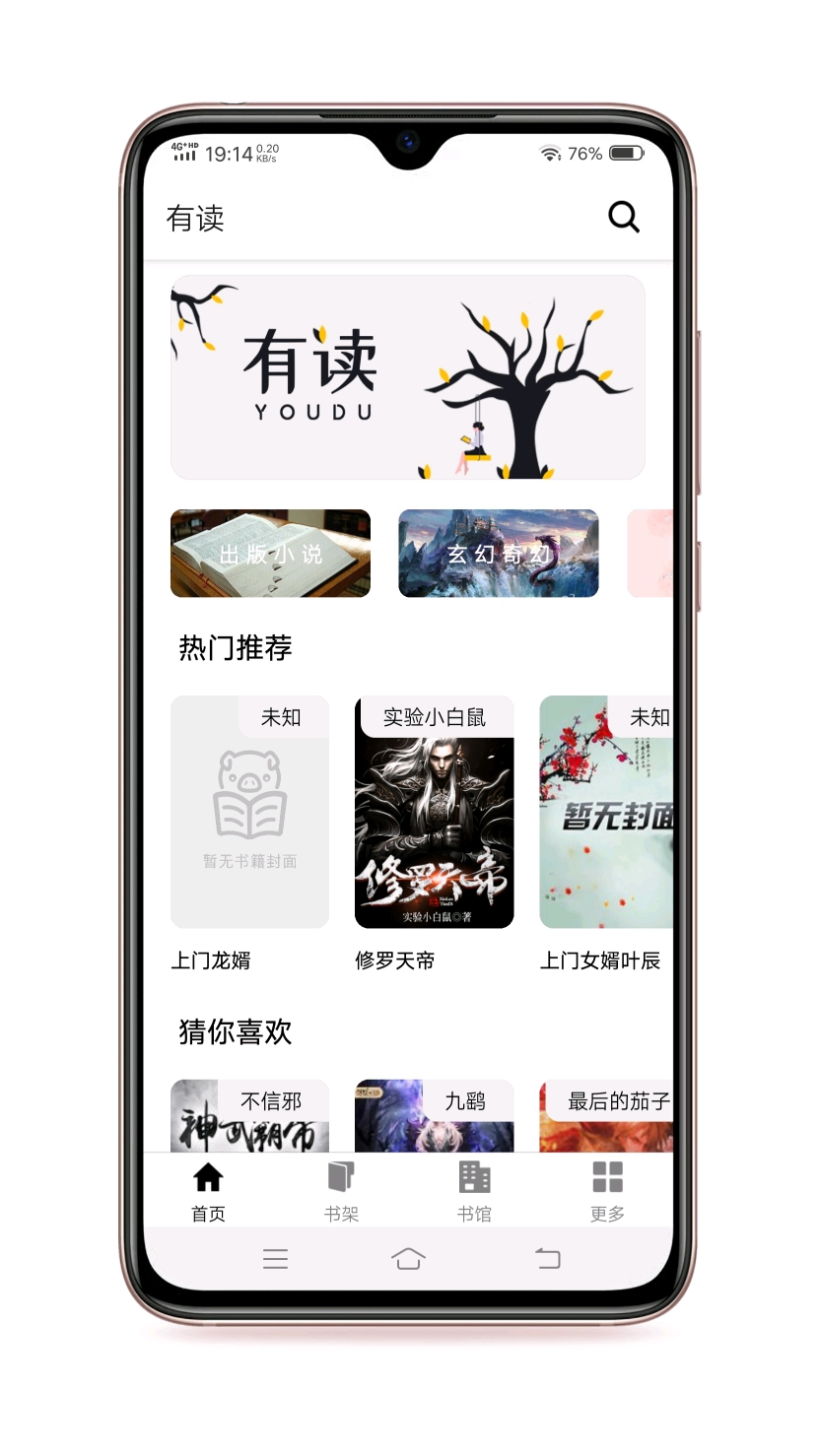Open the 有读 YOUDU banner

click(407, 377)
